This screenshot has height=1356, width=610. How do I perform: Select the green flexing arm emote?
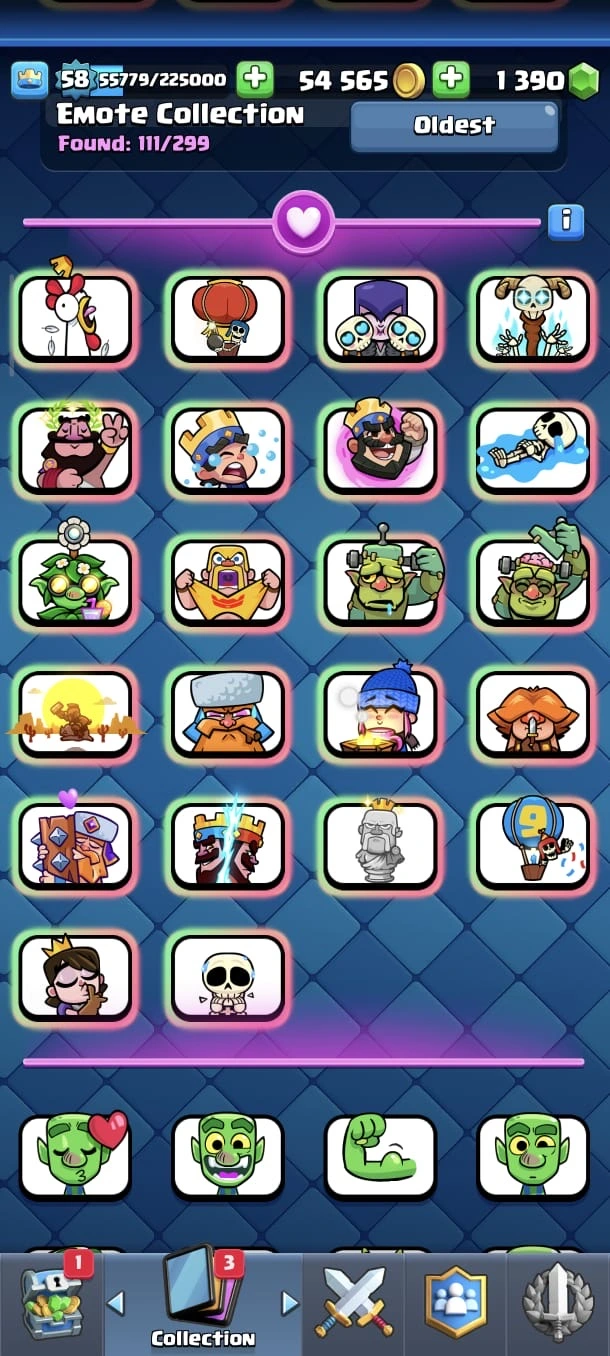click(381, 1156)
